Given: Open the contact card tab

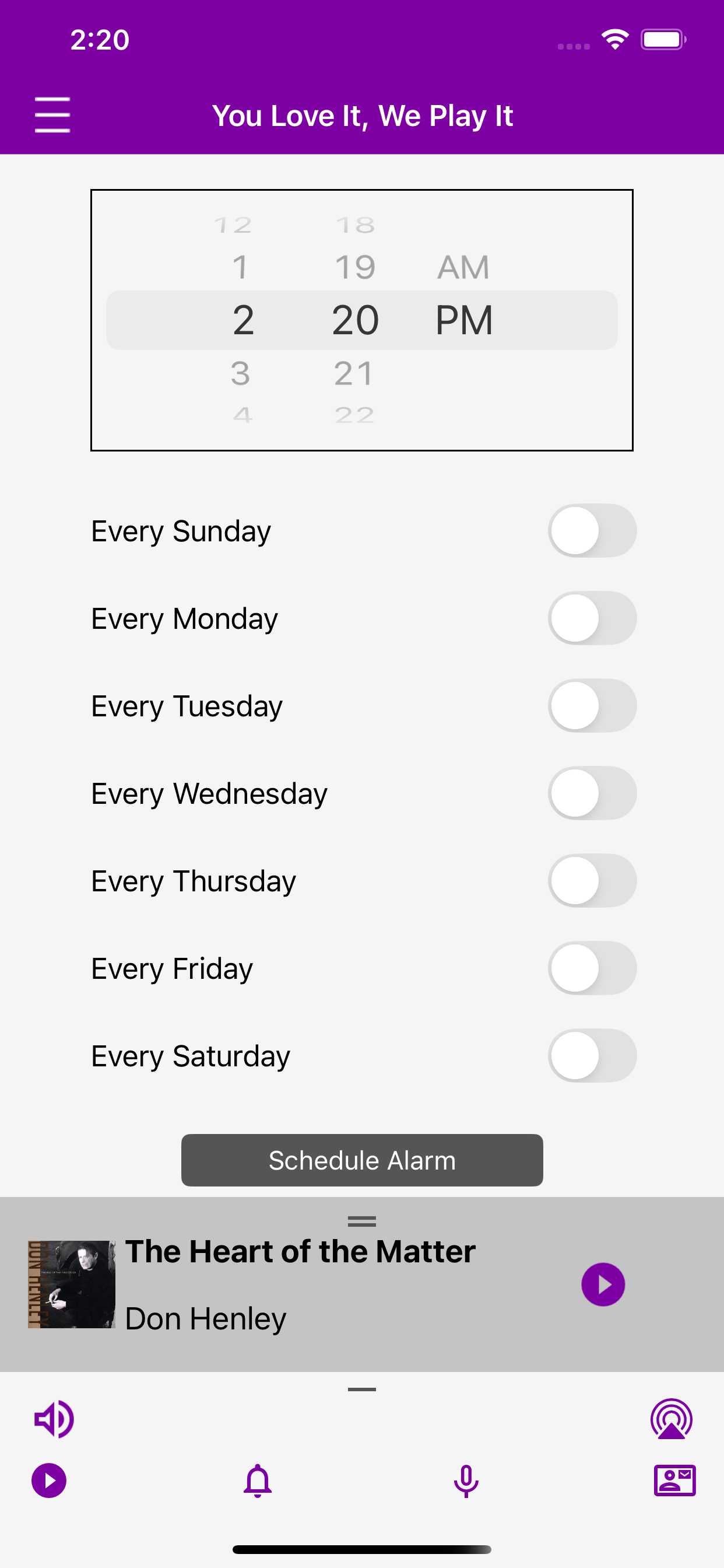Looking at the screenshot, I should (674, 1480).
